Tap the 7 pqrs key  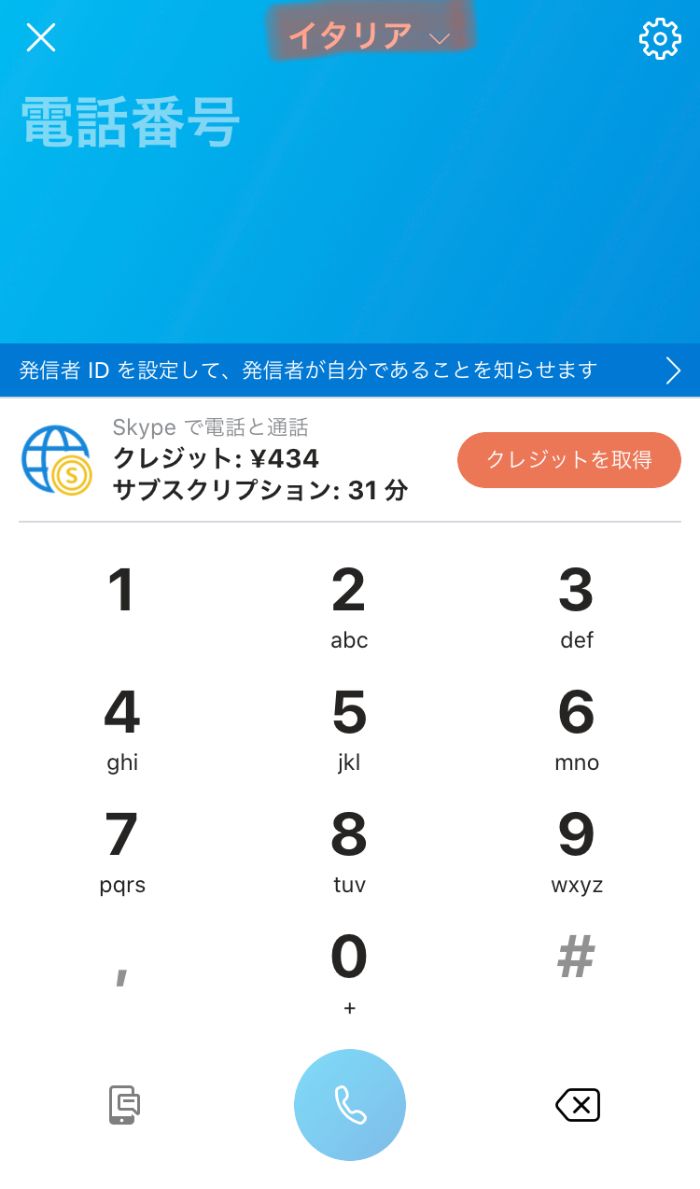121,852
